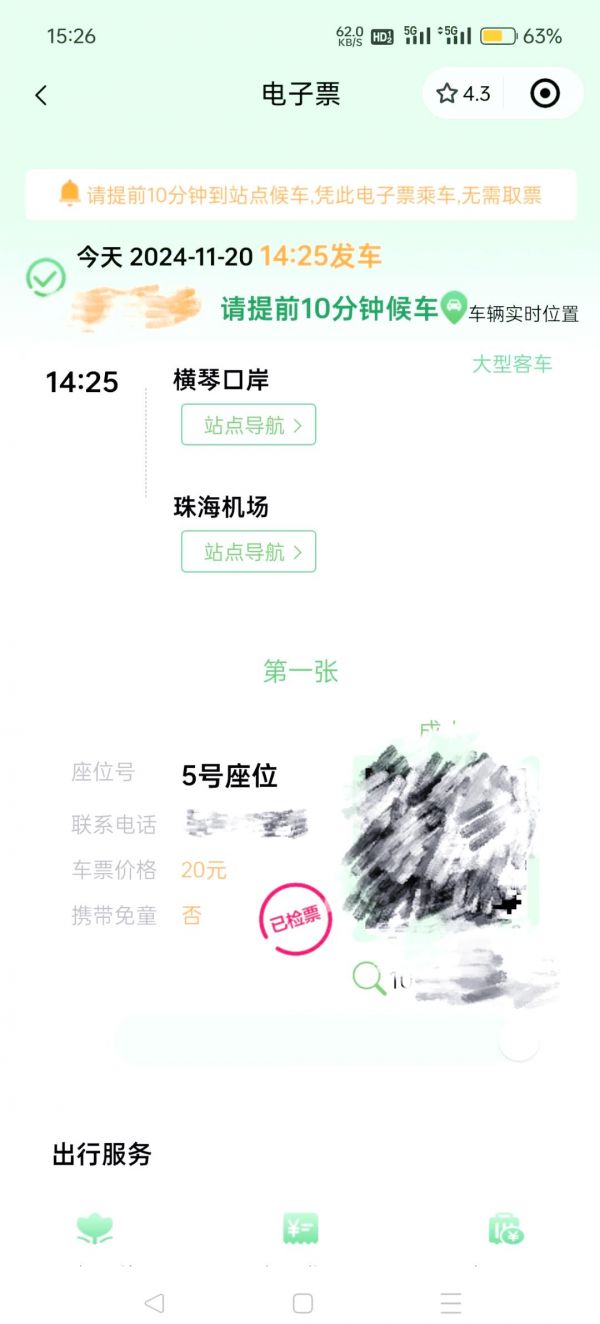
Task: Open the 4.3 star rating button
Action: pyautogui.click(x=464, y=94)
